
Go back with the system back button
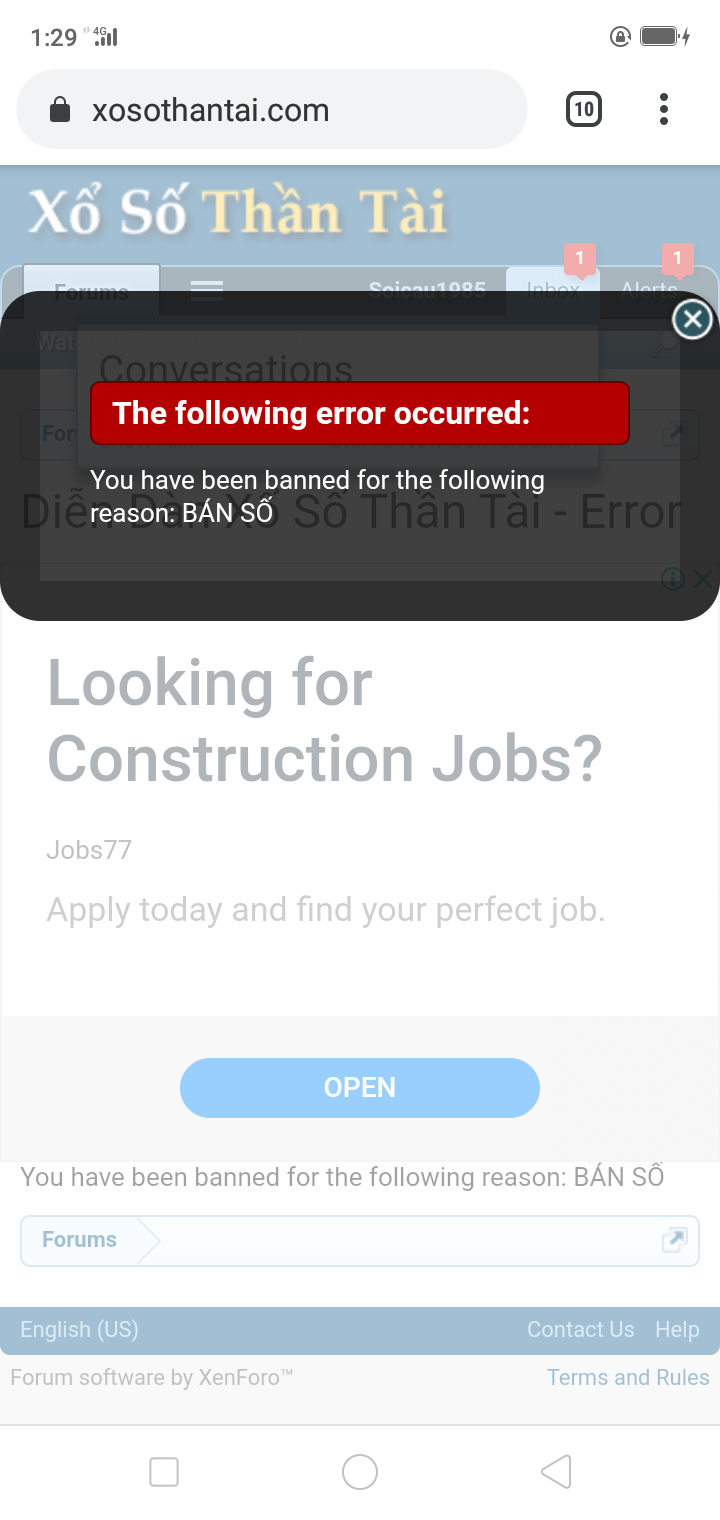click(x=556, y=1471)
